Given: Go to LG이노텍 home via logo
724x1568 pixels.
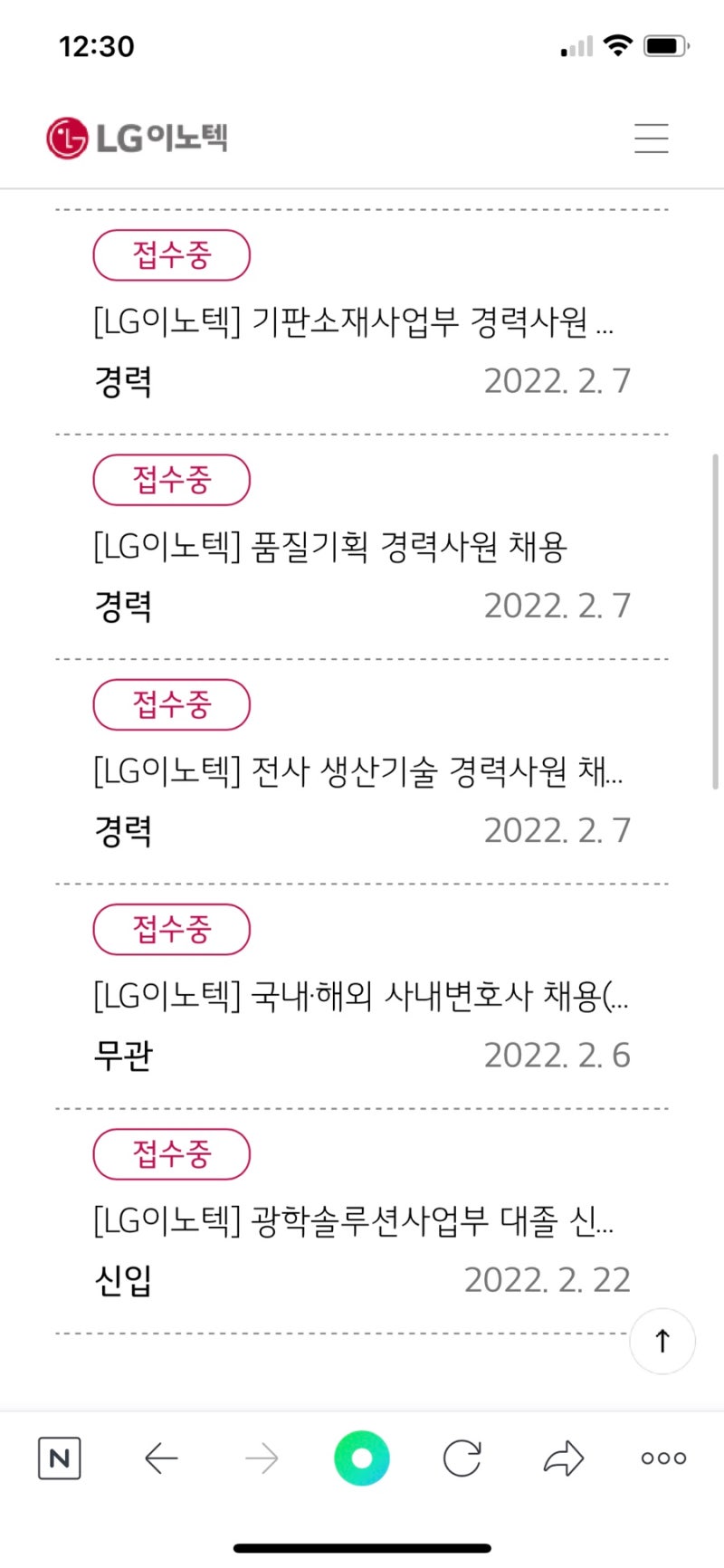Looking at the screenshot, I should [137, 138].
